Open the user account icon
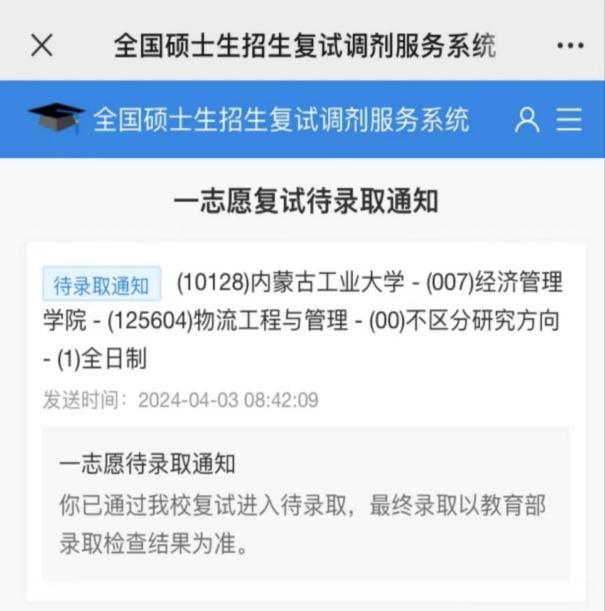This screenshot has width=605, height=611. coord(527,120)
